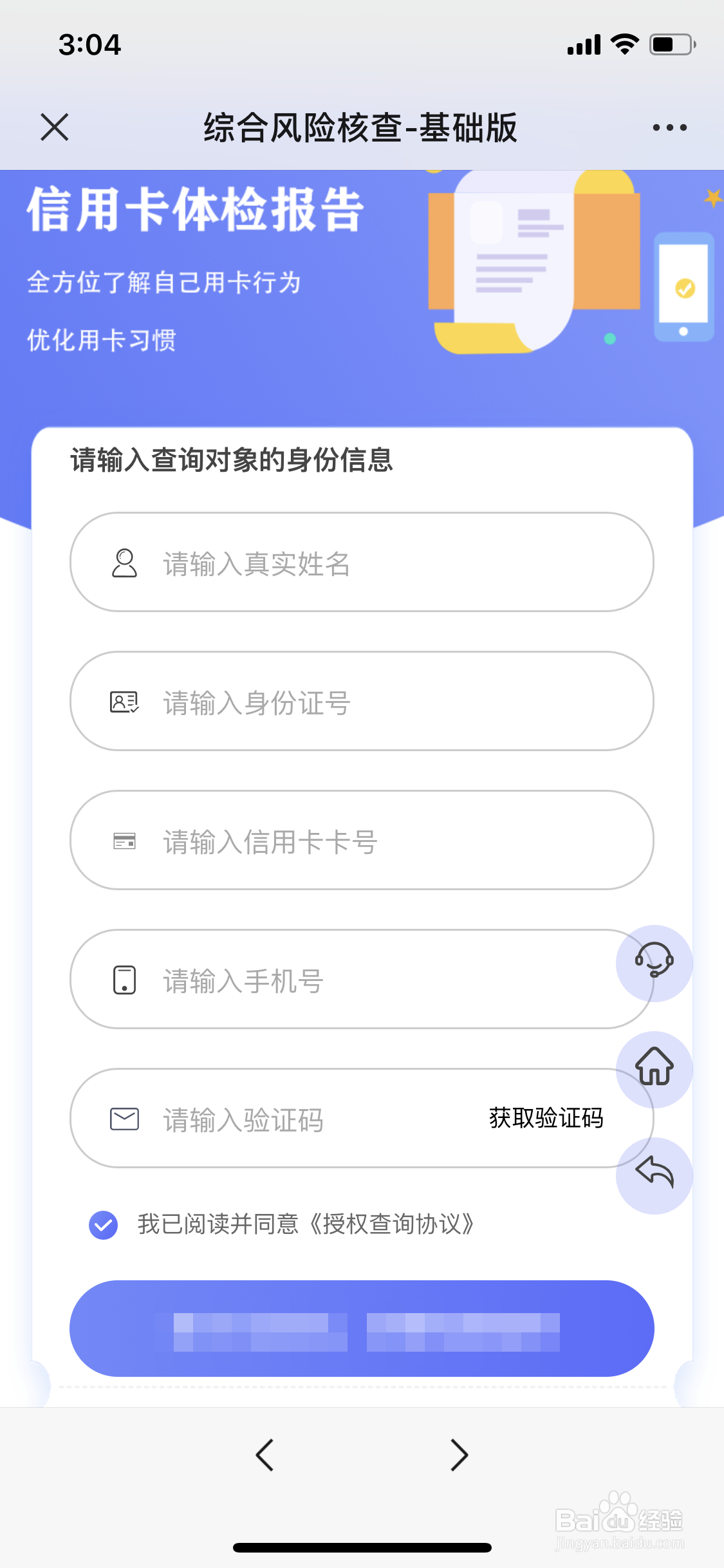
Task: Enable the blue checkmark beside 我已阅读并同意
Action: coord(102,1225)
